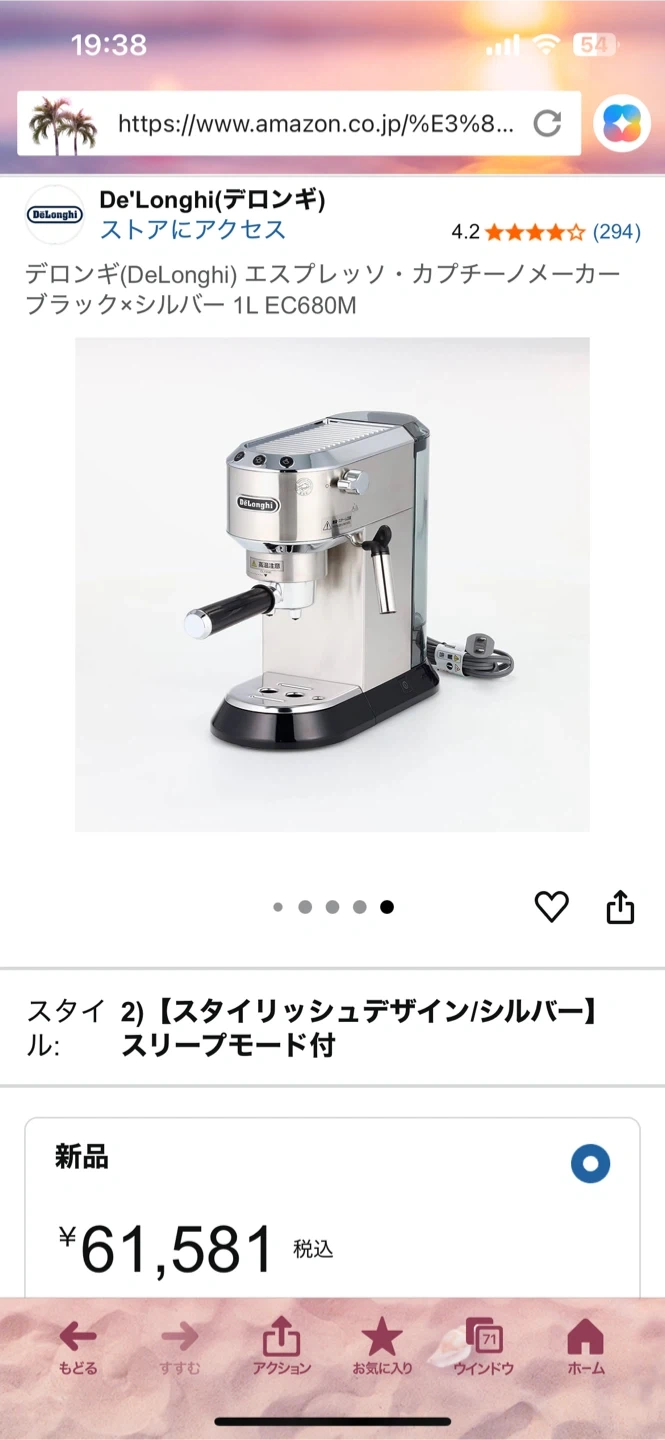Open the palm tree icon in the address bar
Image resolution: width=665 pixels, height=1440 pixels.
[x=62, y=124]
